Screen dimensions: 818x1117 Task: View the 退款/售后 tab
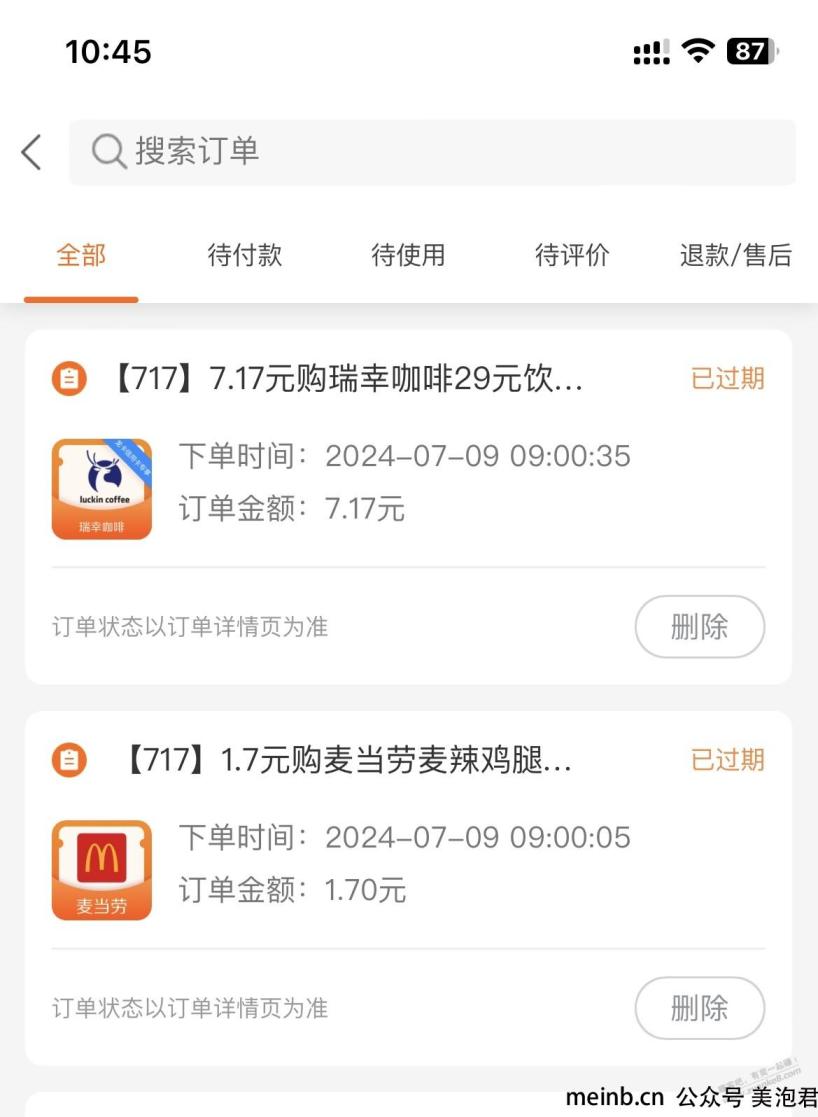[735, 256]
